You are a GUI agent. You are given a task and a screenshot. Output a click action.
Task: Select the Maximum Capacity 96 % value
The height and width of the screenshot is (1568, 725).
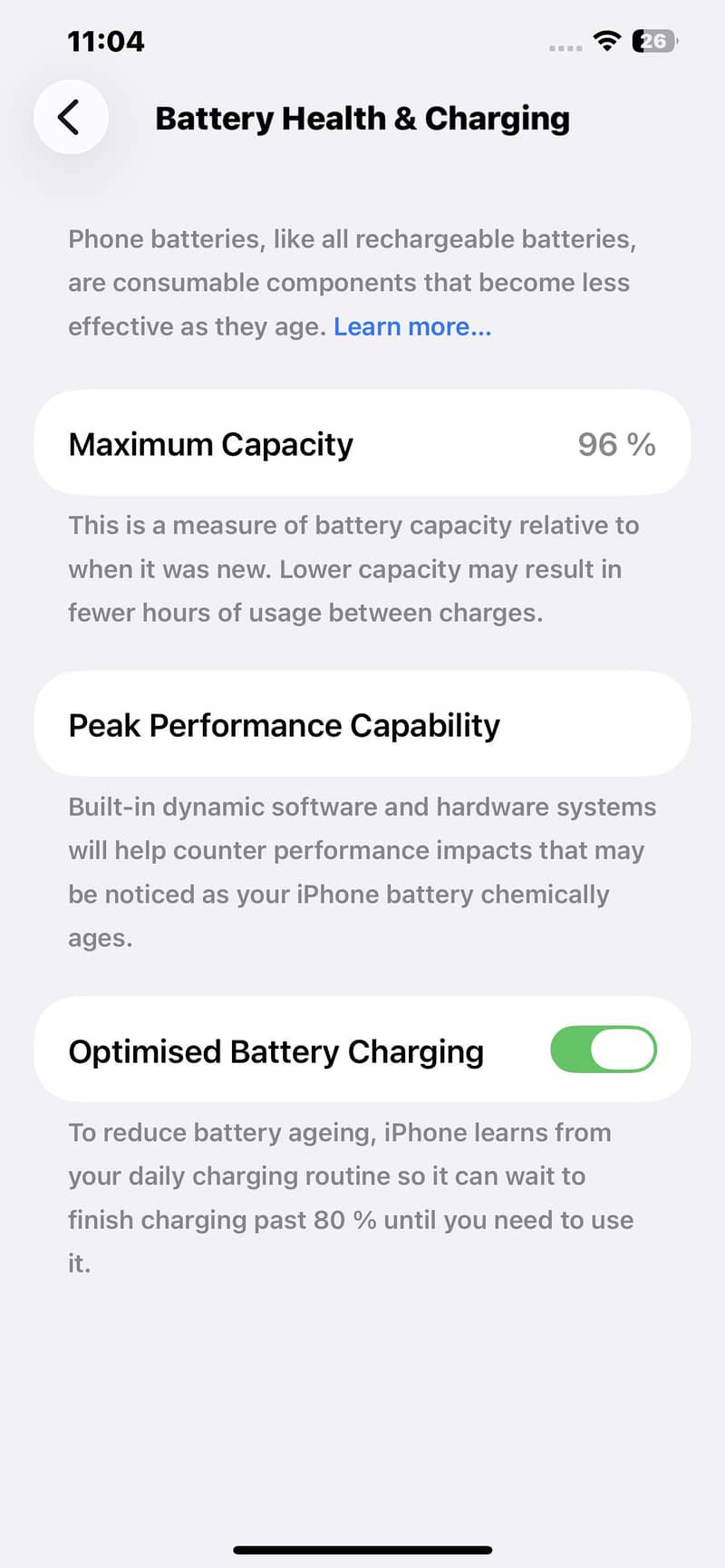615,444
